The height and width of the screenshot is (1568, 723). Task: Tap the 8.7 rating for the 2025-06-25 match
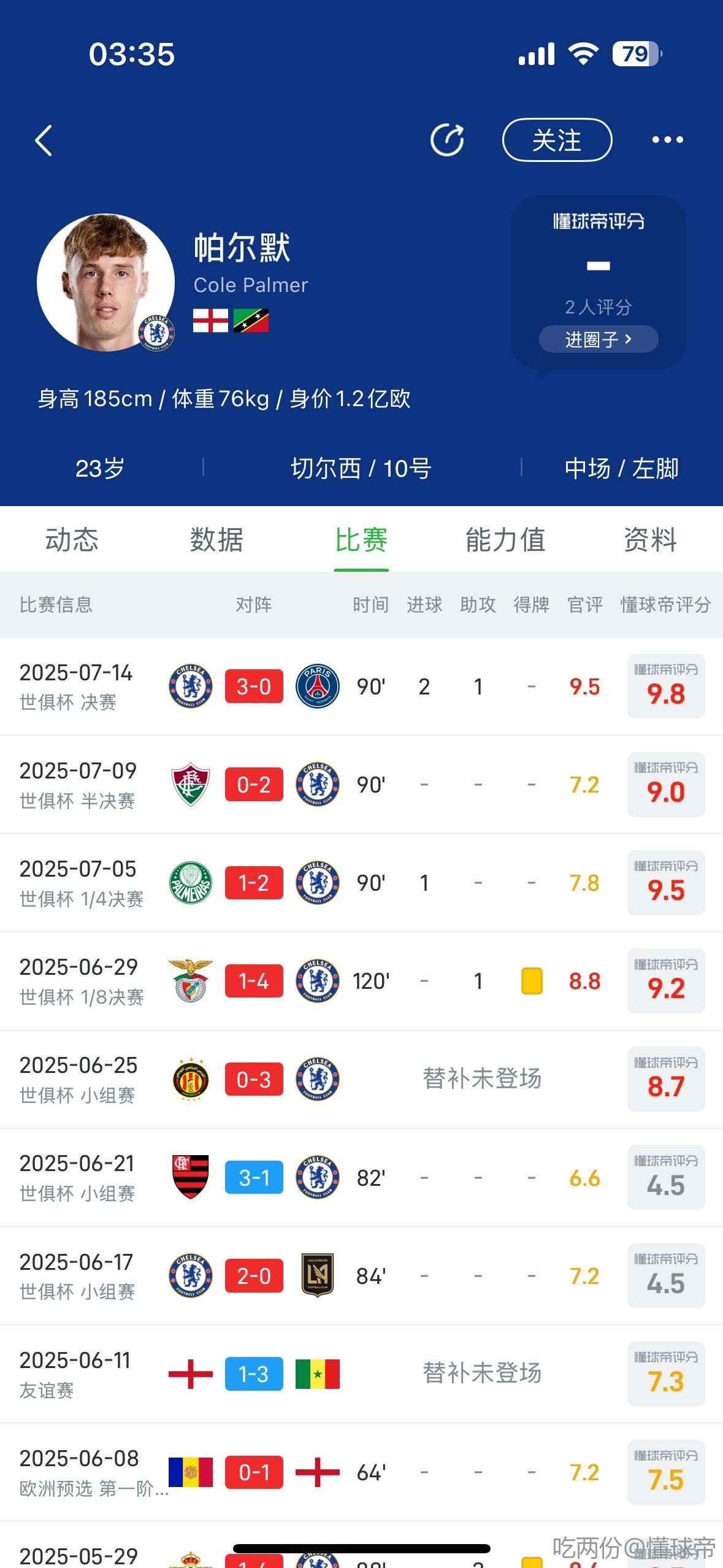coord(666,1079)
